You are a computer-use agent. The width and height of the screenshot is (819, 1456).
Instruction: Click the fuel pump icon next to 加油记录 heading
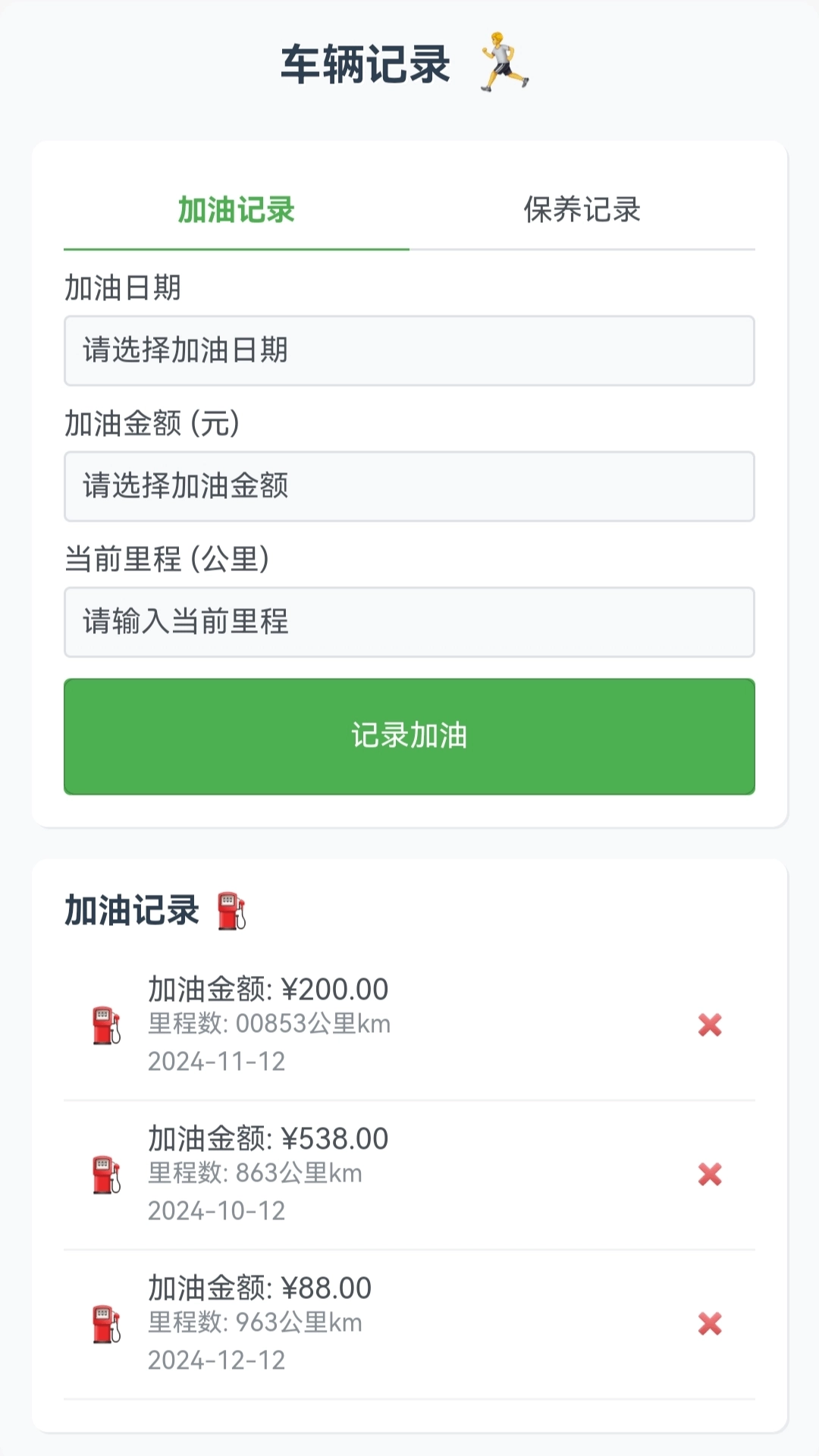coord(229,907)
